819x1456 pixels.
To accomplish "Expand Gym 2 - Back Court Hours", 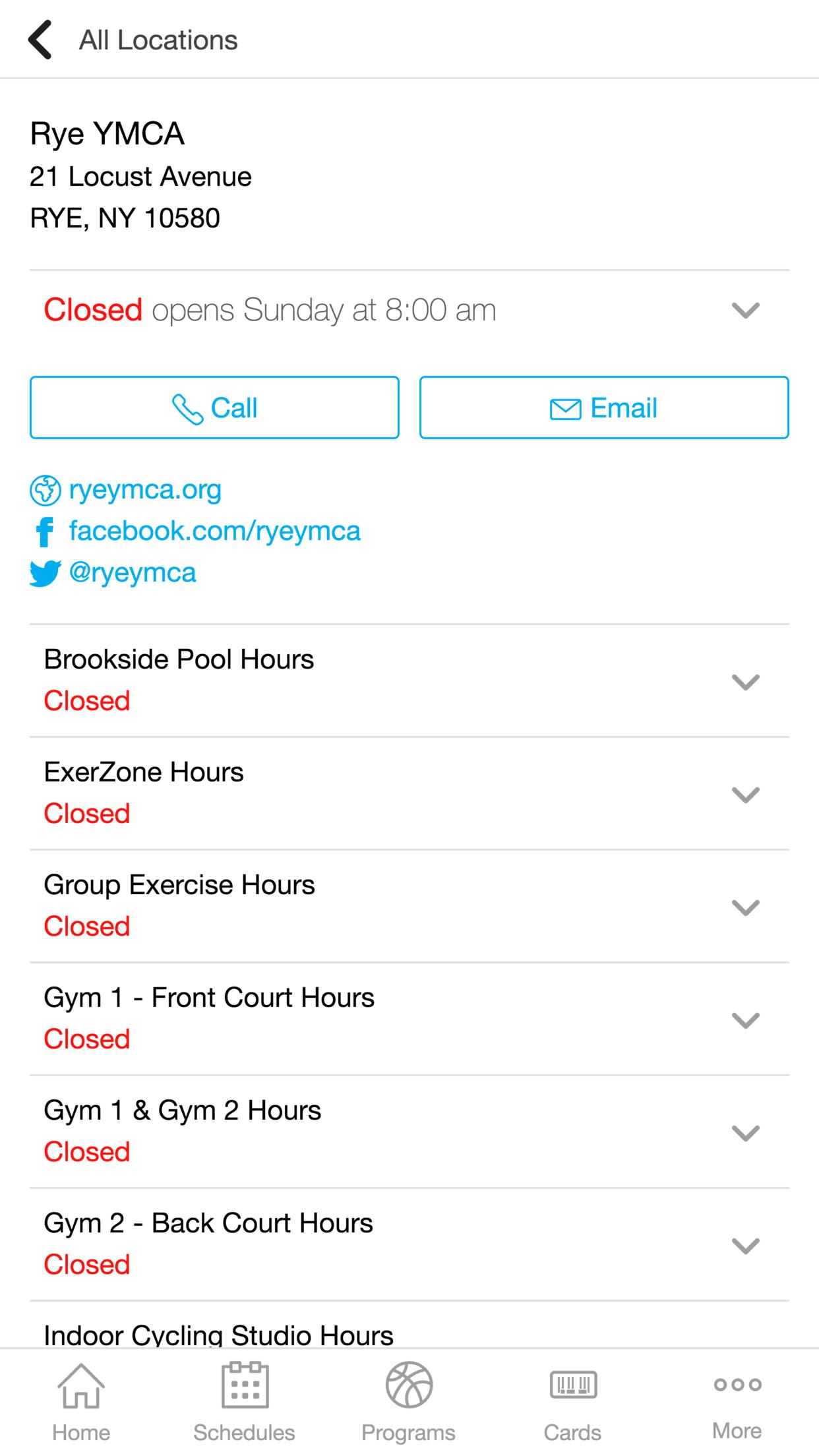I will [x=744, y=1246].
